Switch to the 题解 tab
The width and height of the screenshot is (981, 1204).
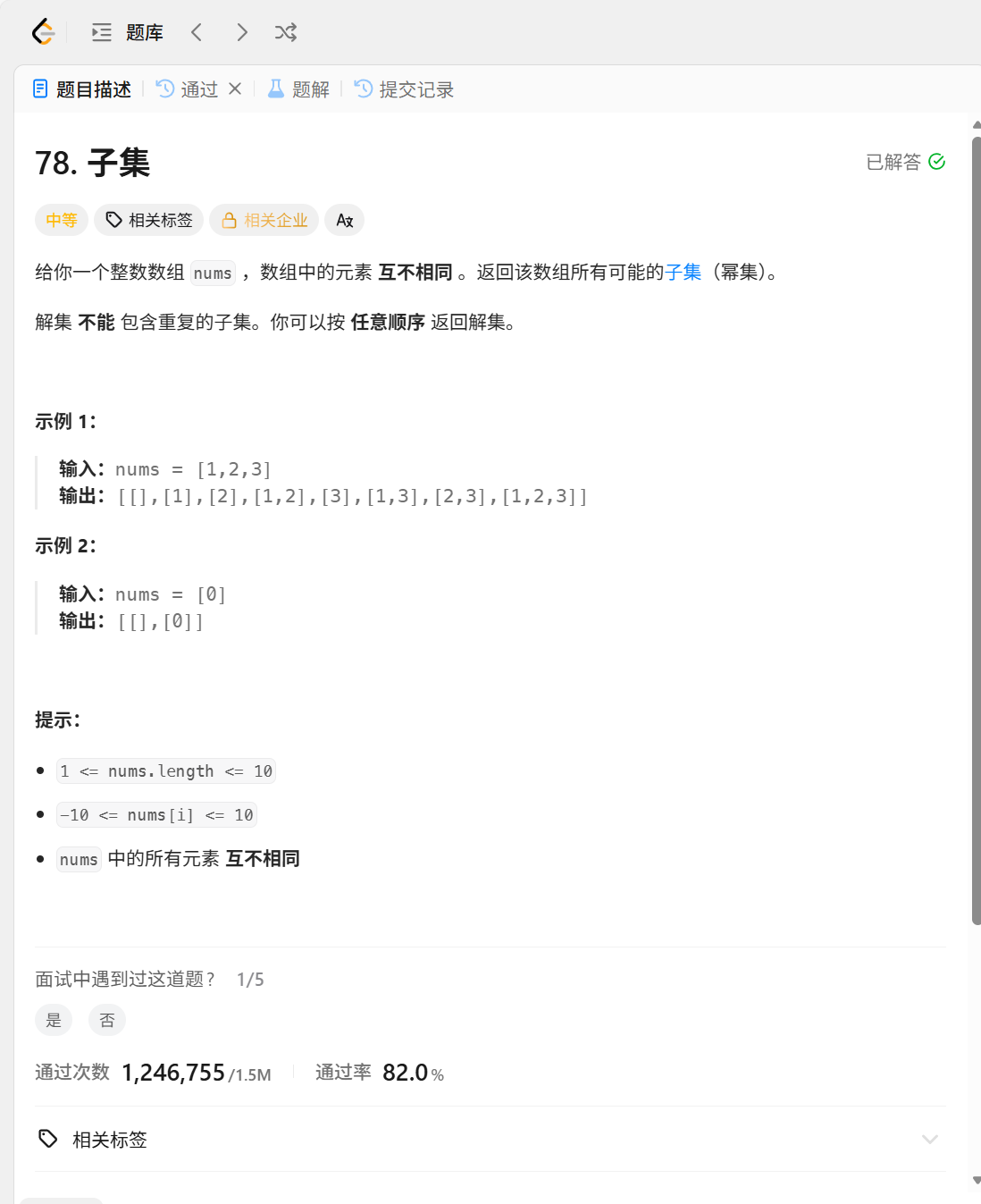click(x=298, y=89)
